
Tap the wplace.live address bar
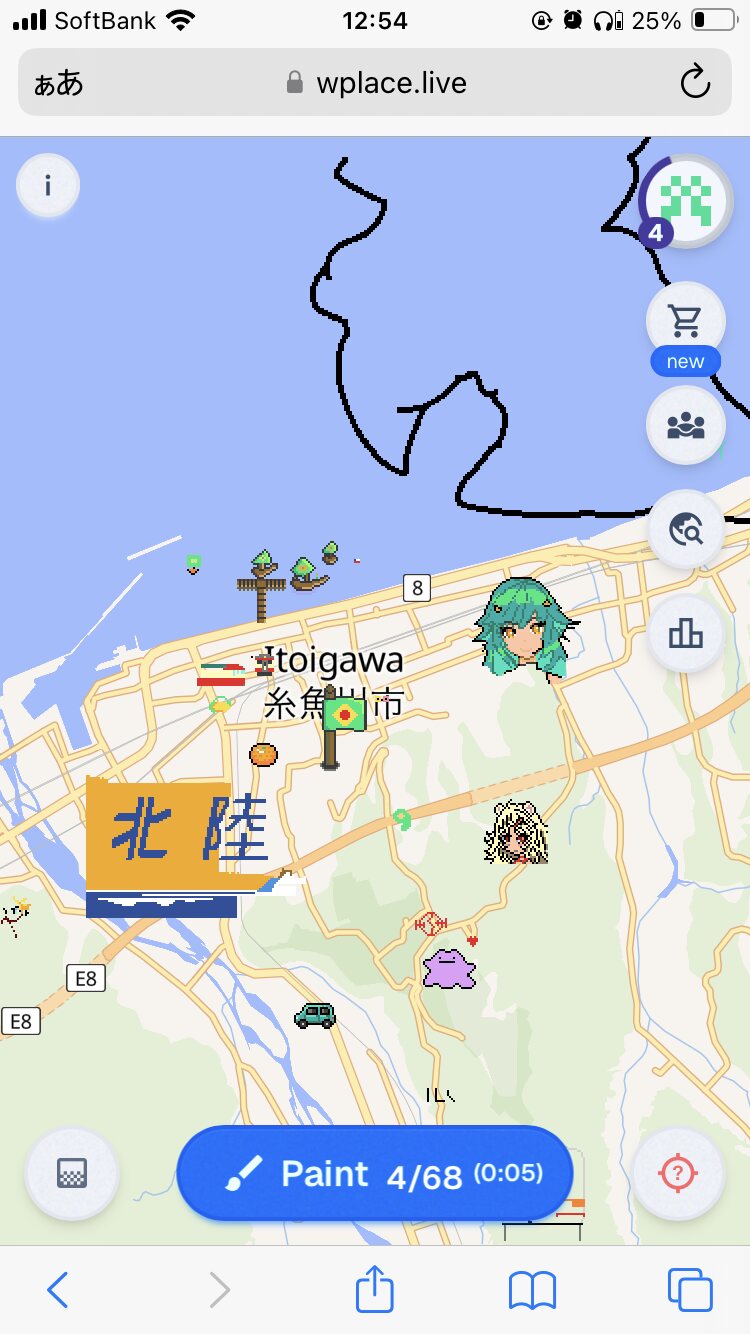375,82
